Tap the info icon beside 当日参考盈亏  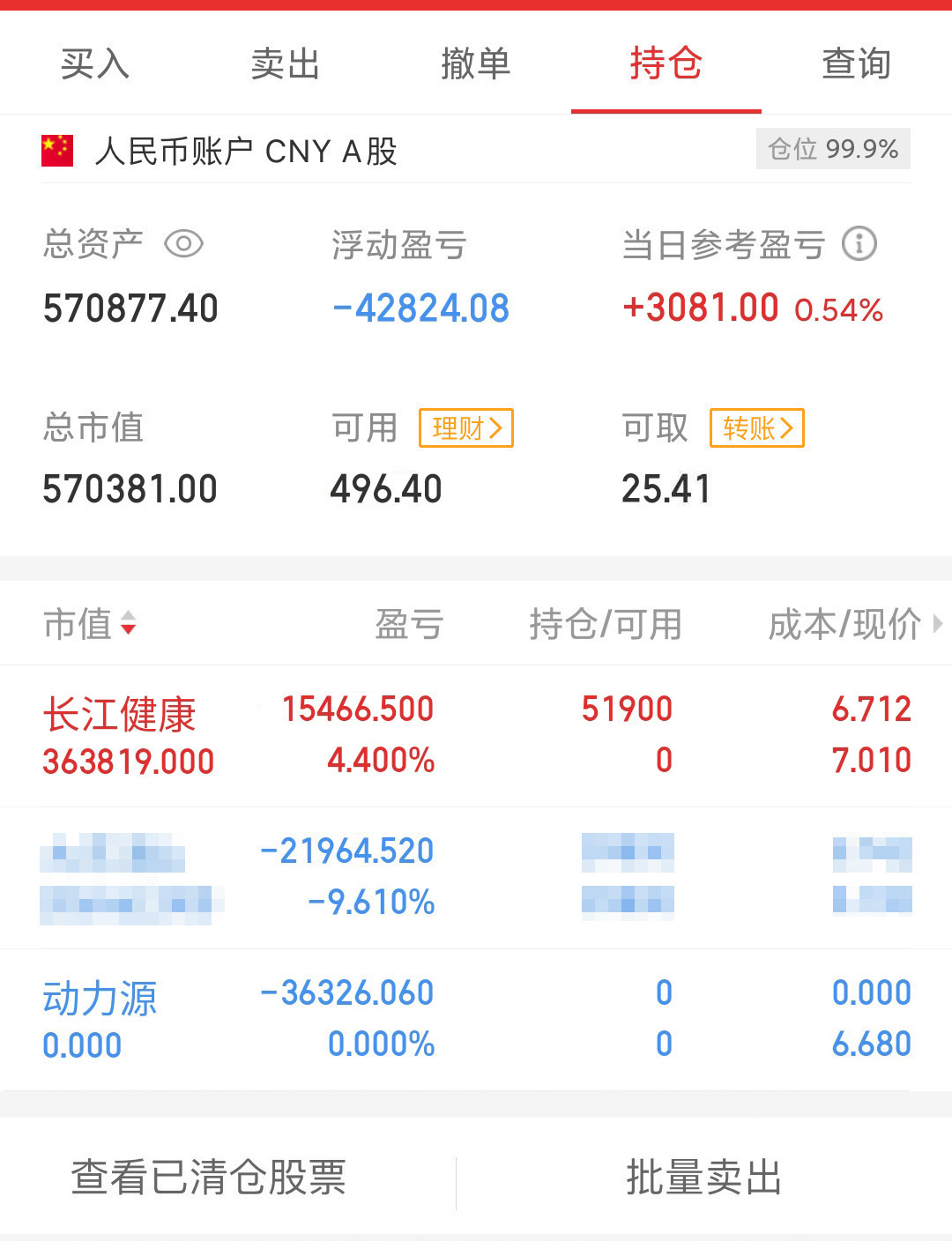(859, 243)
